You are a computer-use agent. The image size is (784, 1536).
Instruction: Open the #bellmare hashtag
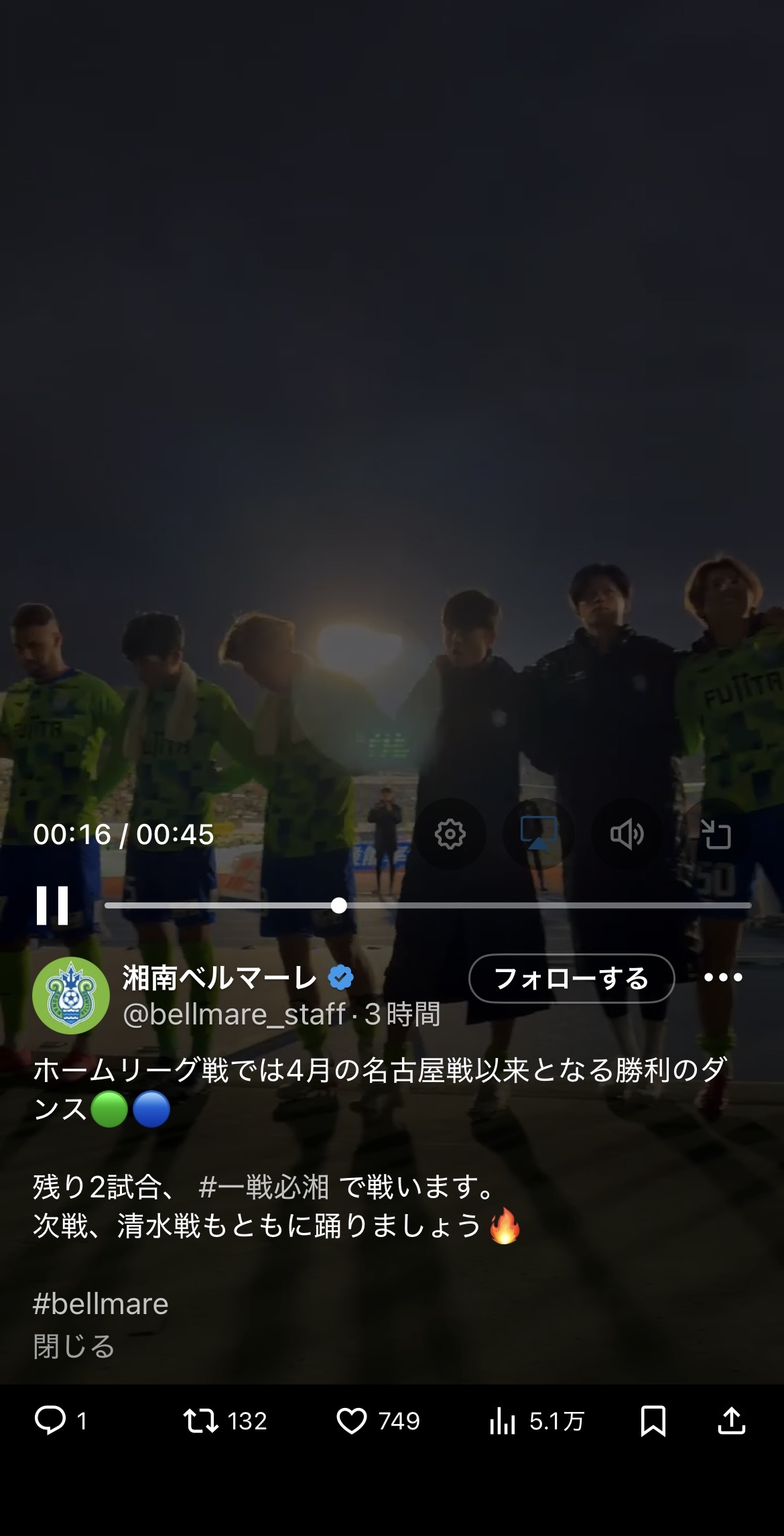[101, 1304]
